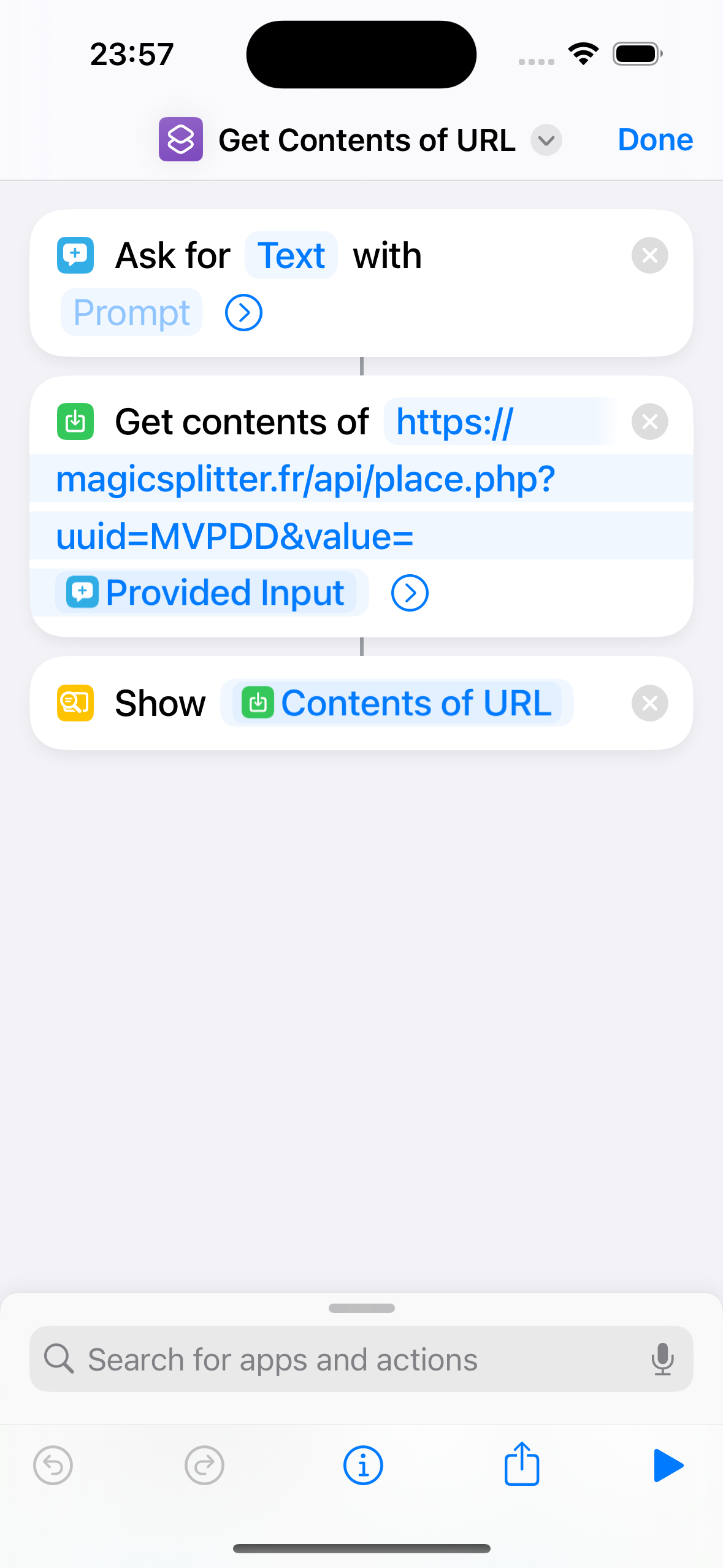
Task: Run the shortcut with play button
Action: click(668, 1466)
